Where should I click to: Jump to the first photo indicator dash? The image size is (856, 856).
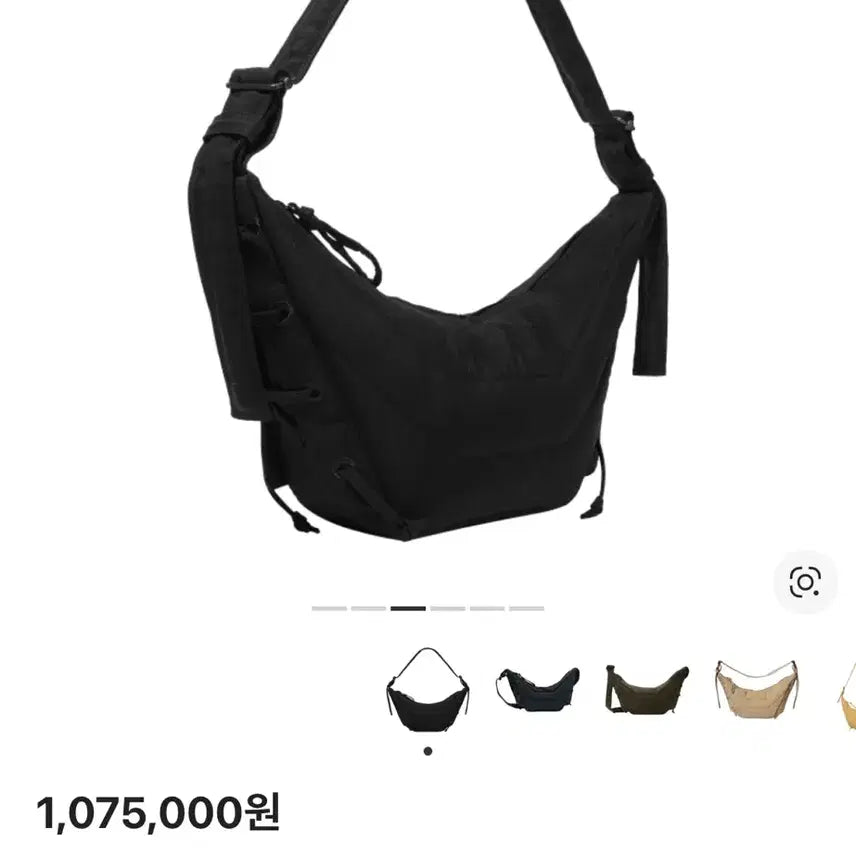[329, 608]
